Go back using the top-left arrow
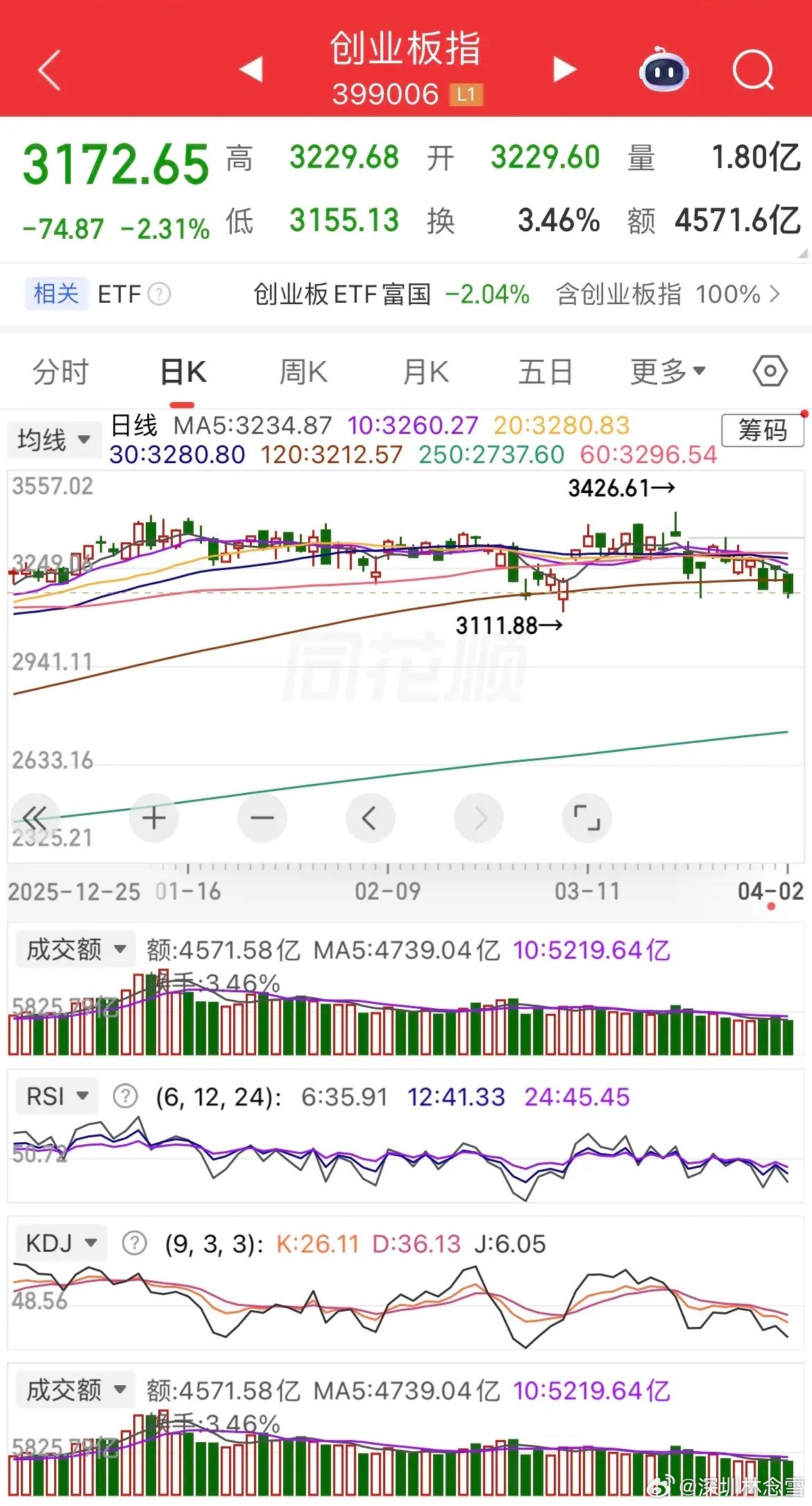812x1506 pixels. (50, 70)
